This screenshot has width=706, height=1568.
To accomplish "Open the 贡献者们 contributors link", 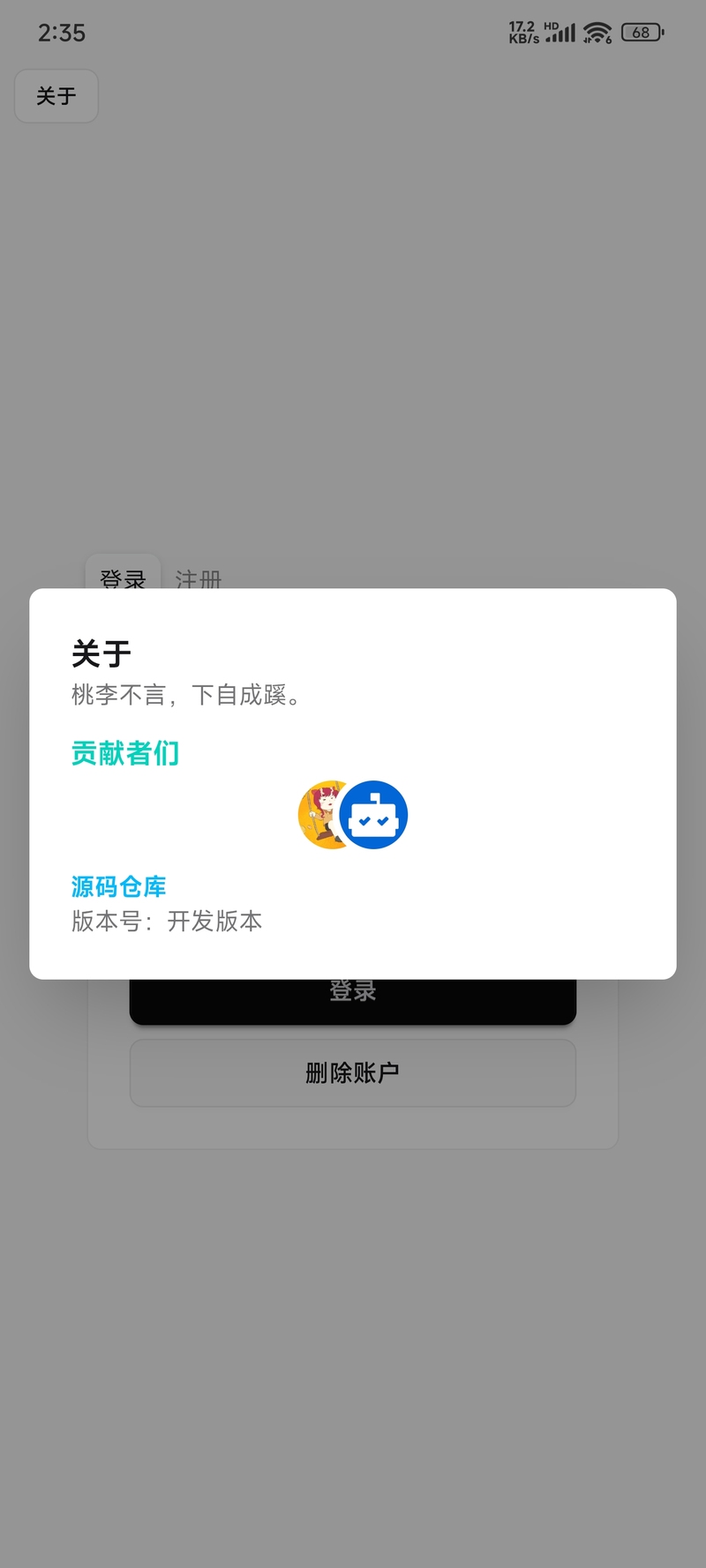I will (x=125, y=754).
